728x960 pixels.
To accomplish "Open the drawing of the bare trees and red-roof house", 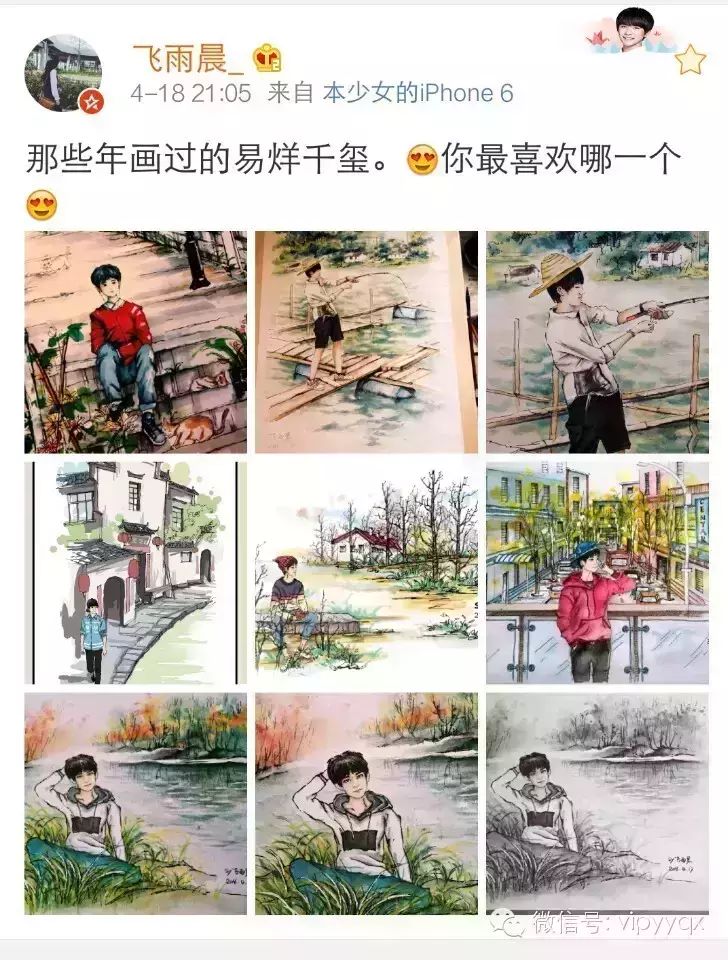I will [x=366, y=572].
